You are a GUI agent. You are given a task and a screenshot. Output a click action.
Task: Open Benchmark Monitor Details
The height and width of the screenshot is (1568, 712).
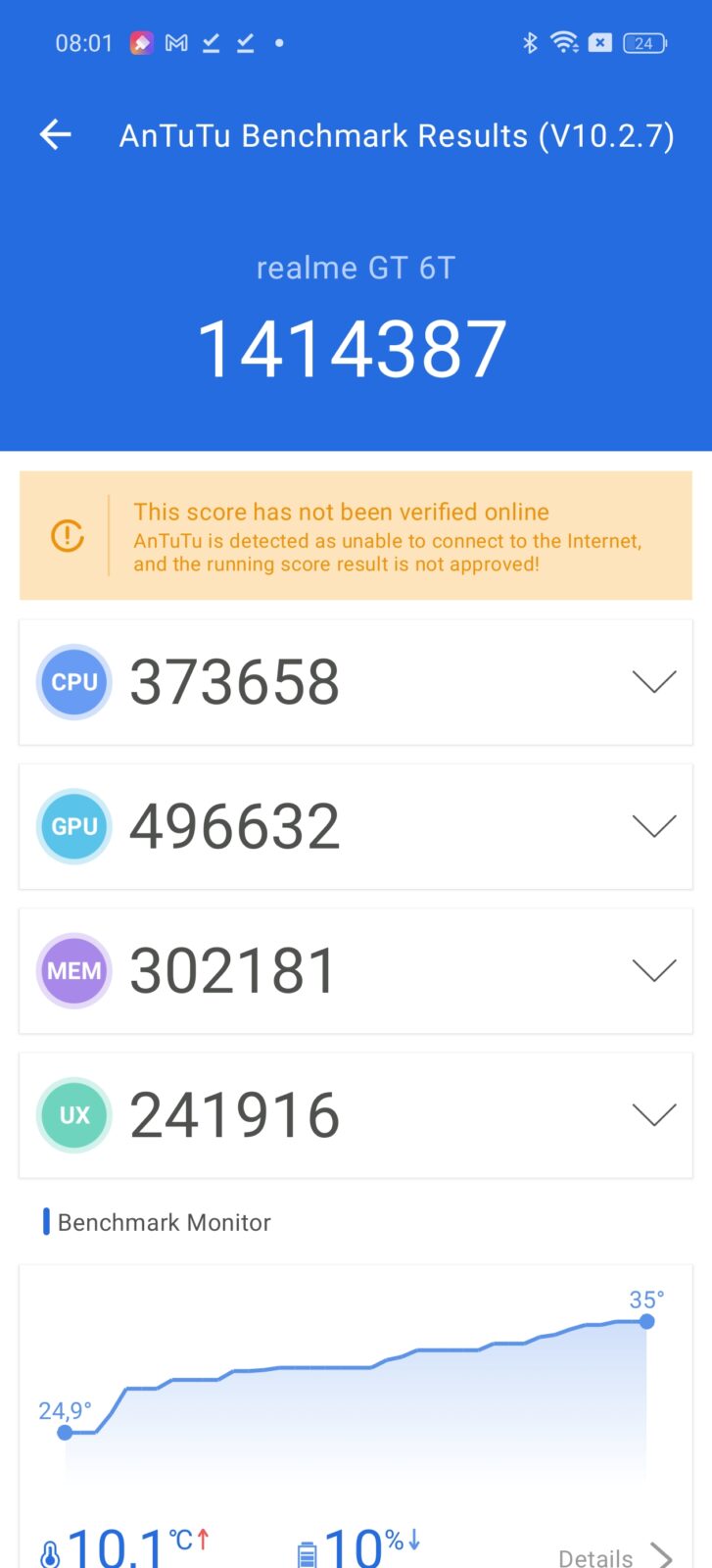(615, 1555)
